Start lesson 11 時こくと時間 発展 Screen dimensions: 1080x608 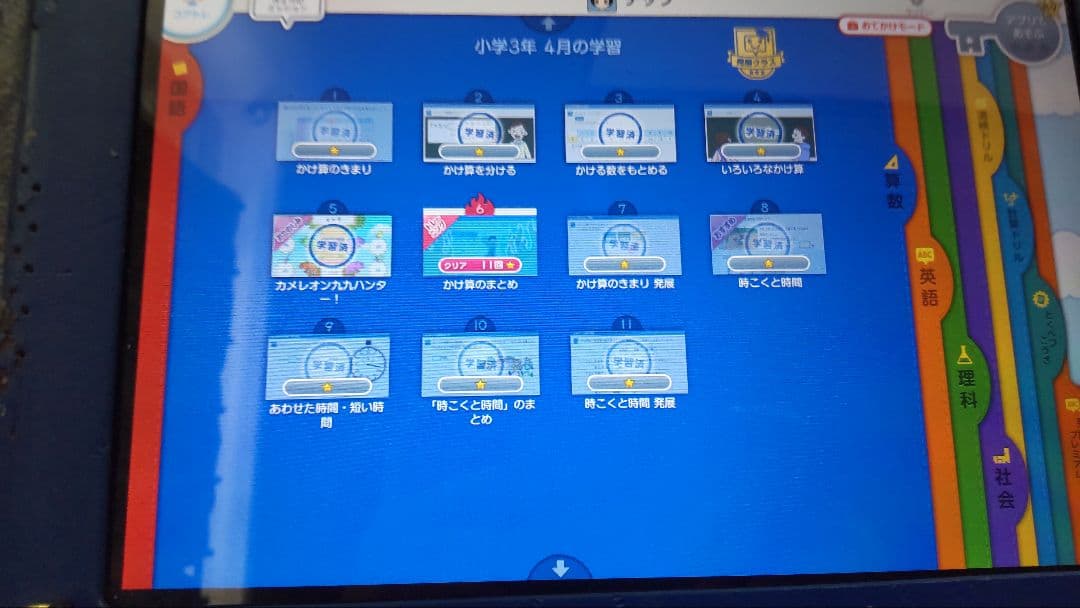click(x=628, y=364)
